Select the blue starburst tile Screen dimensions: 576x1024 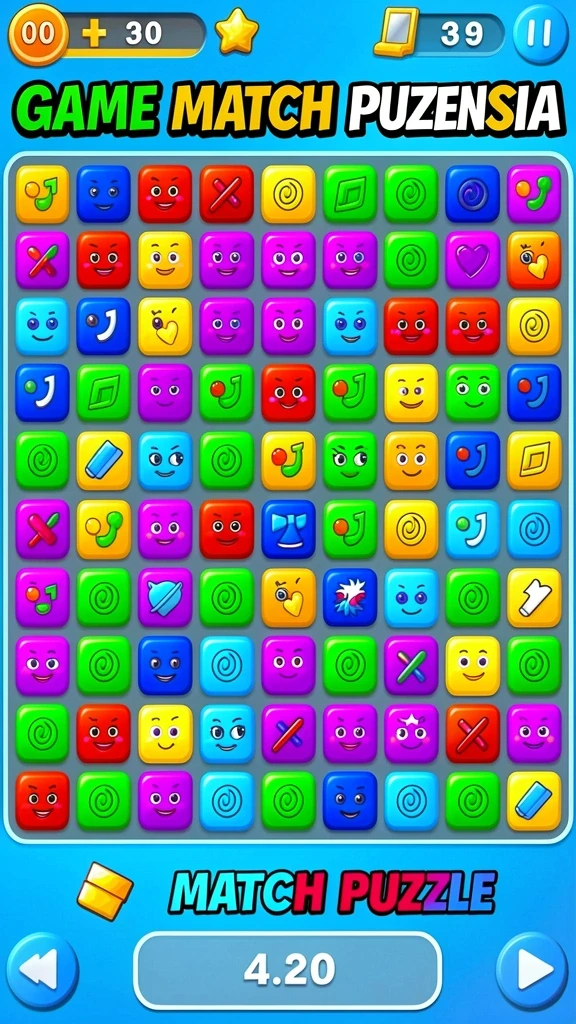coord(350,597)
